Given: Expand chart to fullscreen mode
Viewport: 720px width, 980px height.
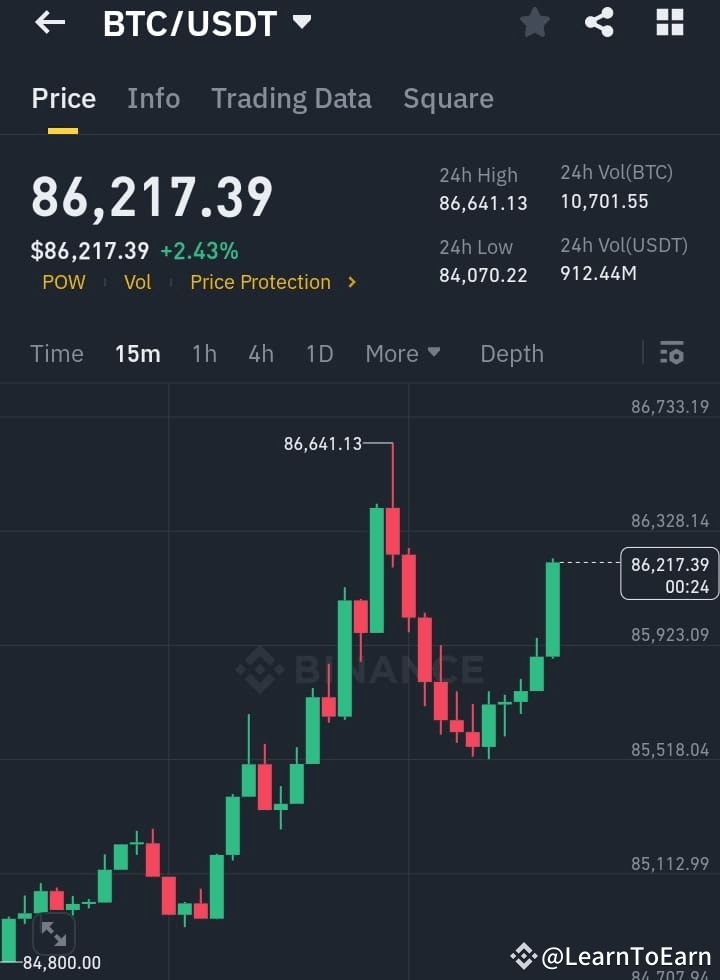Looking at the screenshot, I should pos(54,934).
